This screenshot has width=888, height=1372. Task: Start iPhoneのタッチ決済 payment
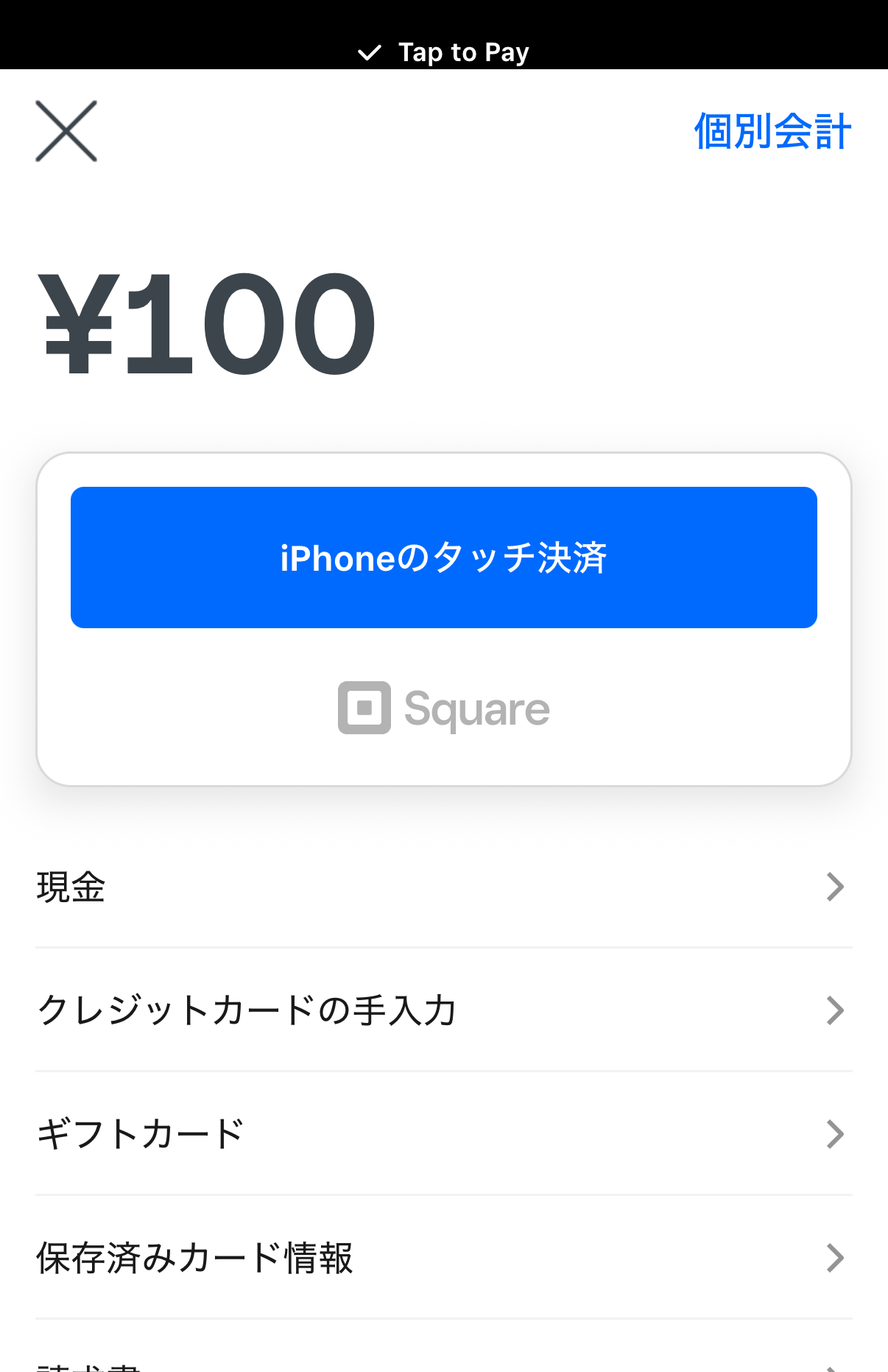tap(443, 557)
